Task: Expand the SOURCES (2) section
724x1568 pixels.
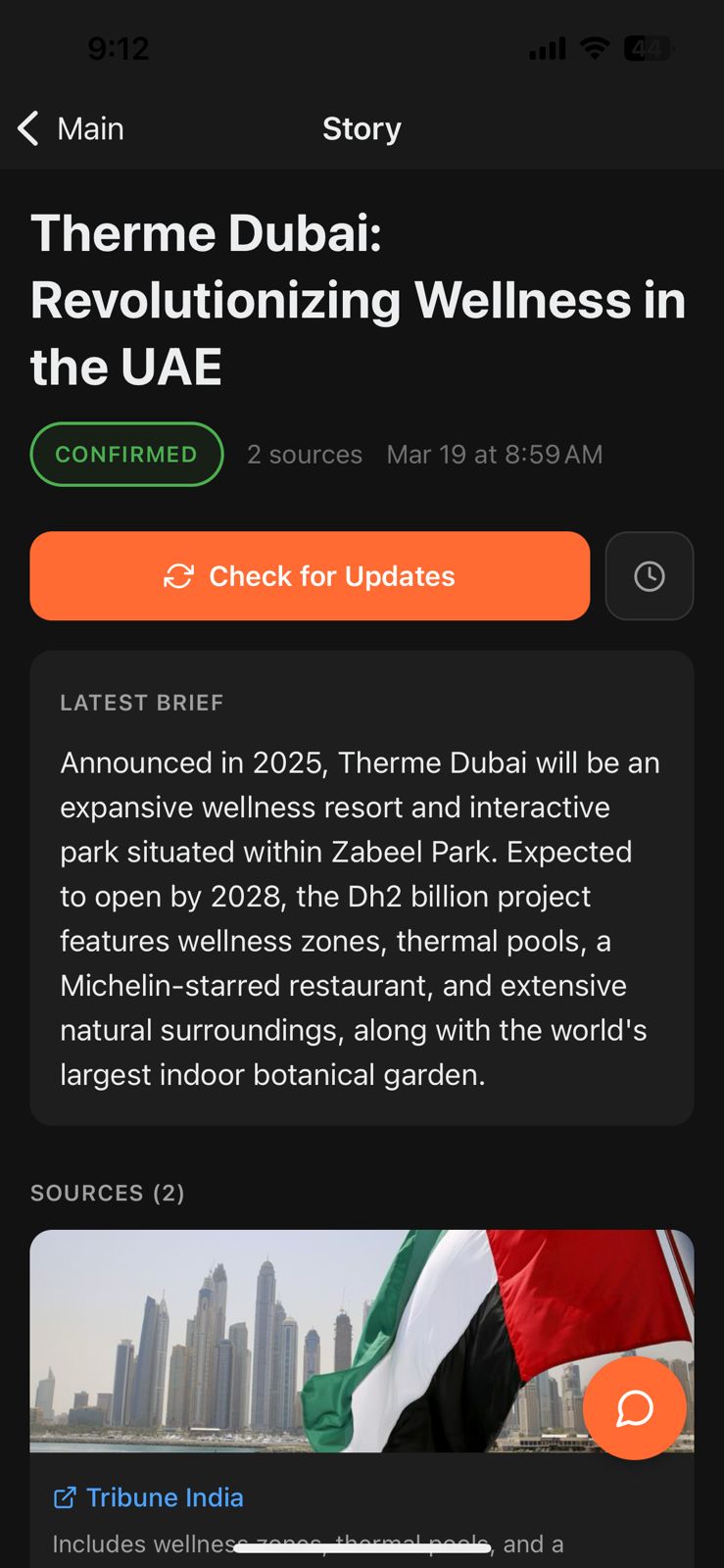Action: tap(107, 1193)
